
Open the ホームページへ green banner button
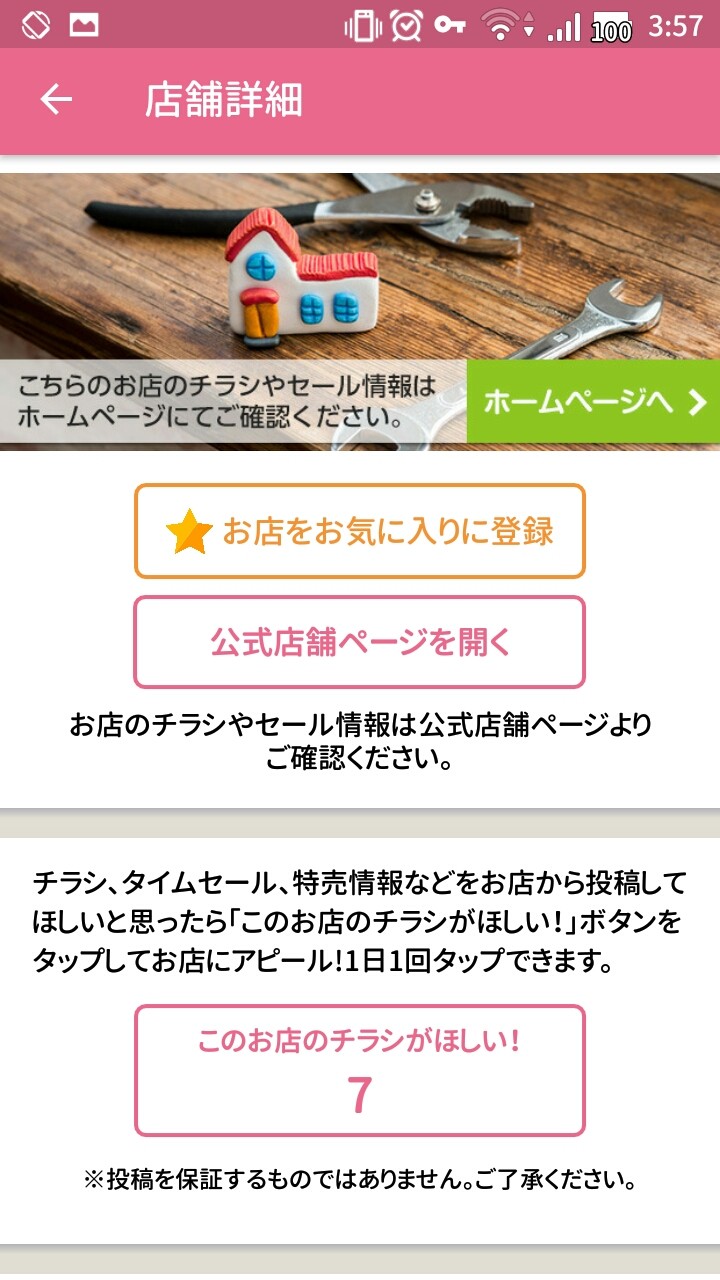coord(593,402)
